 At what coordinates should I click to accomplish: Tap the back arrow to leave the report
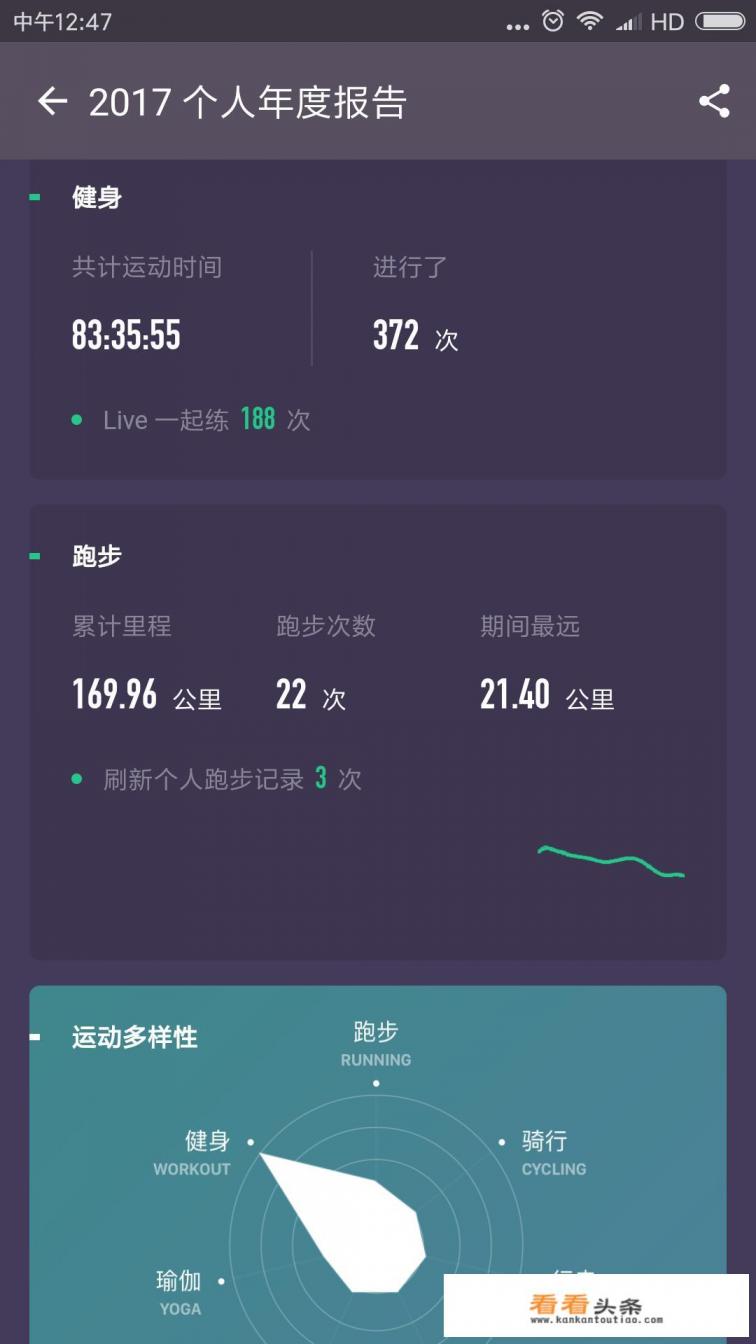pyautogui.click(x=52, y=101)
